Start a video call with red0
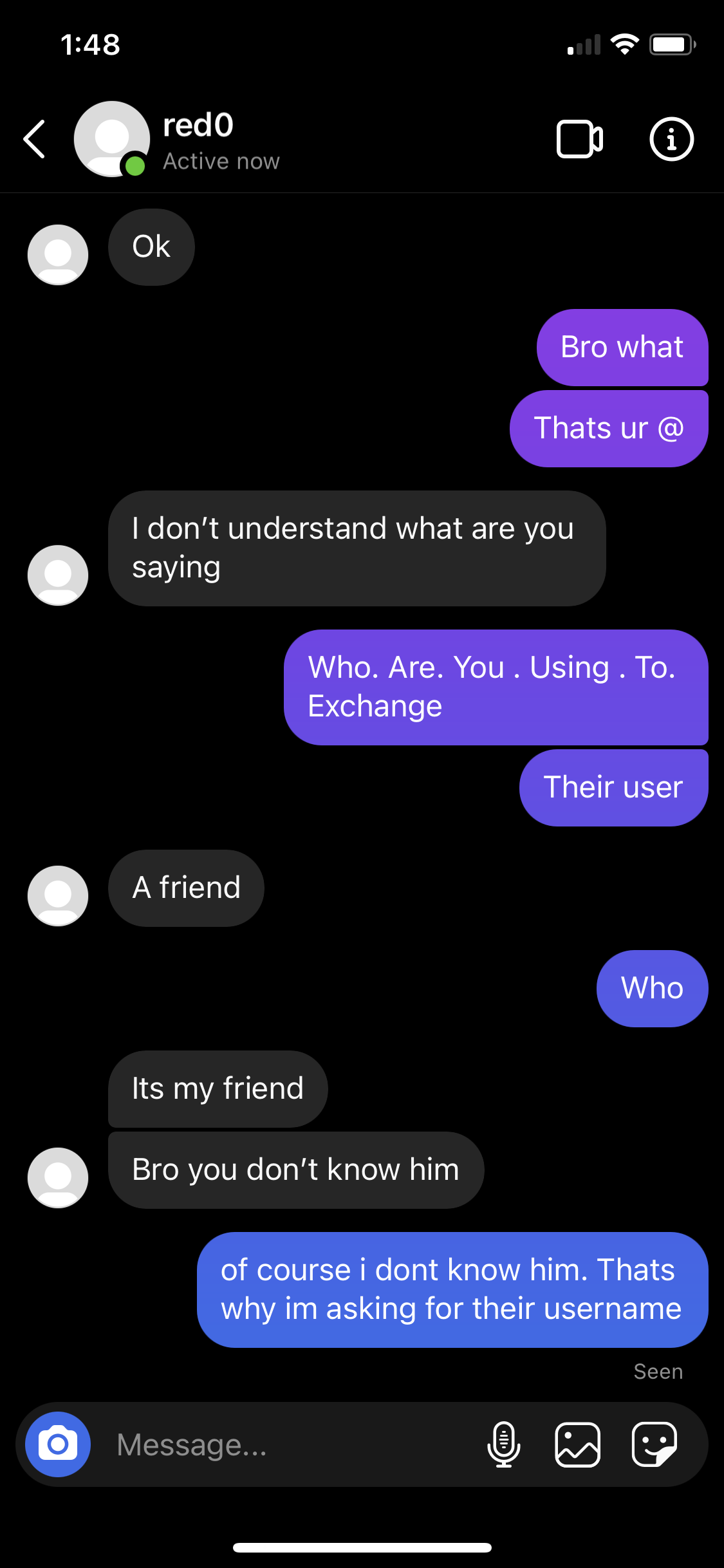Image resolution: width=724 pixels, height=1568 pixels. tap(579, 138)
